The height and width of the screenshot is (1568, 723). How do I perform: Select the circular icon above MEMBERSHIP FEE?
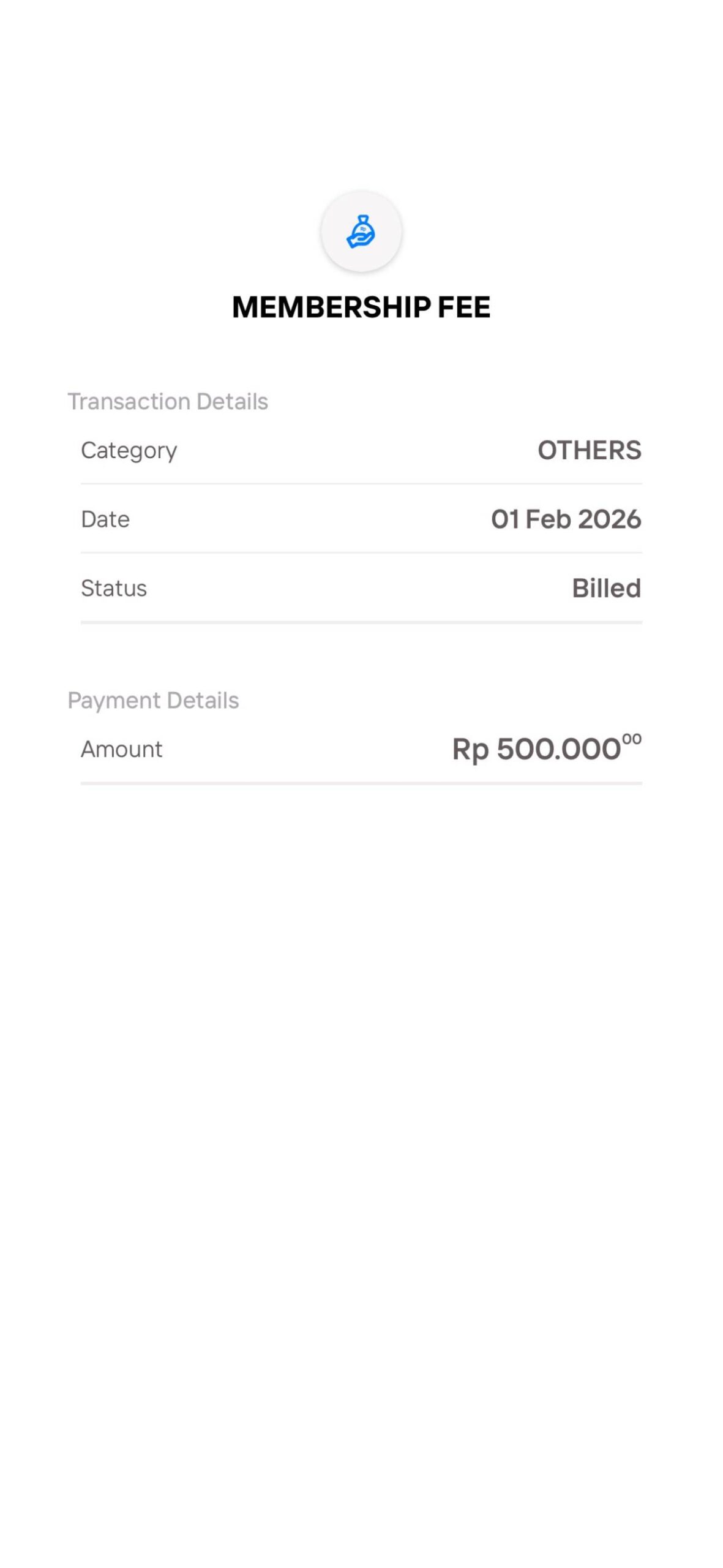click(x=361, y=232)
